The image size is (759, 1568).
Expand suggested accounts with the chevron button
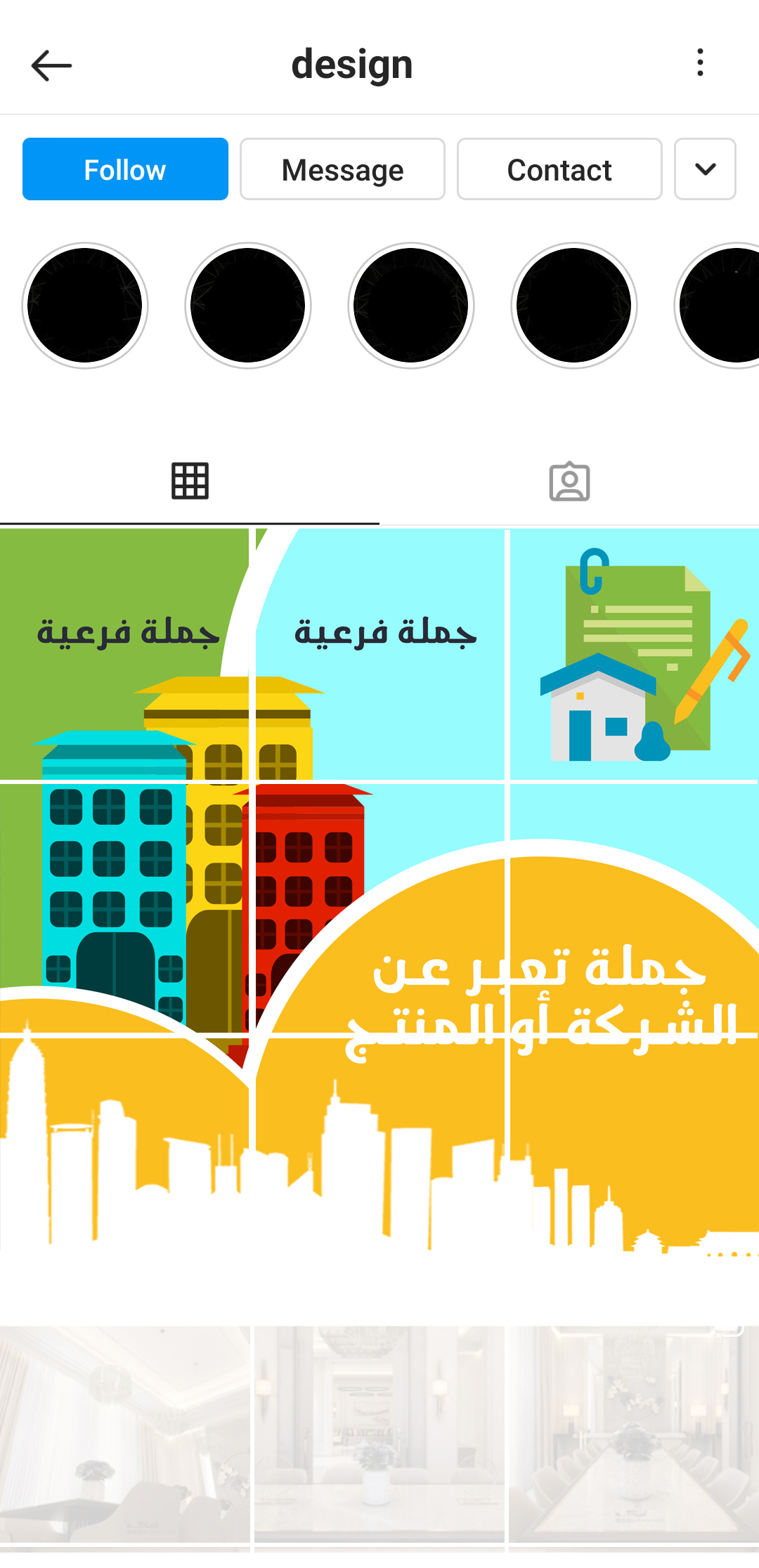pos(705,169)
